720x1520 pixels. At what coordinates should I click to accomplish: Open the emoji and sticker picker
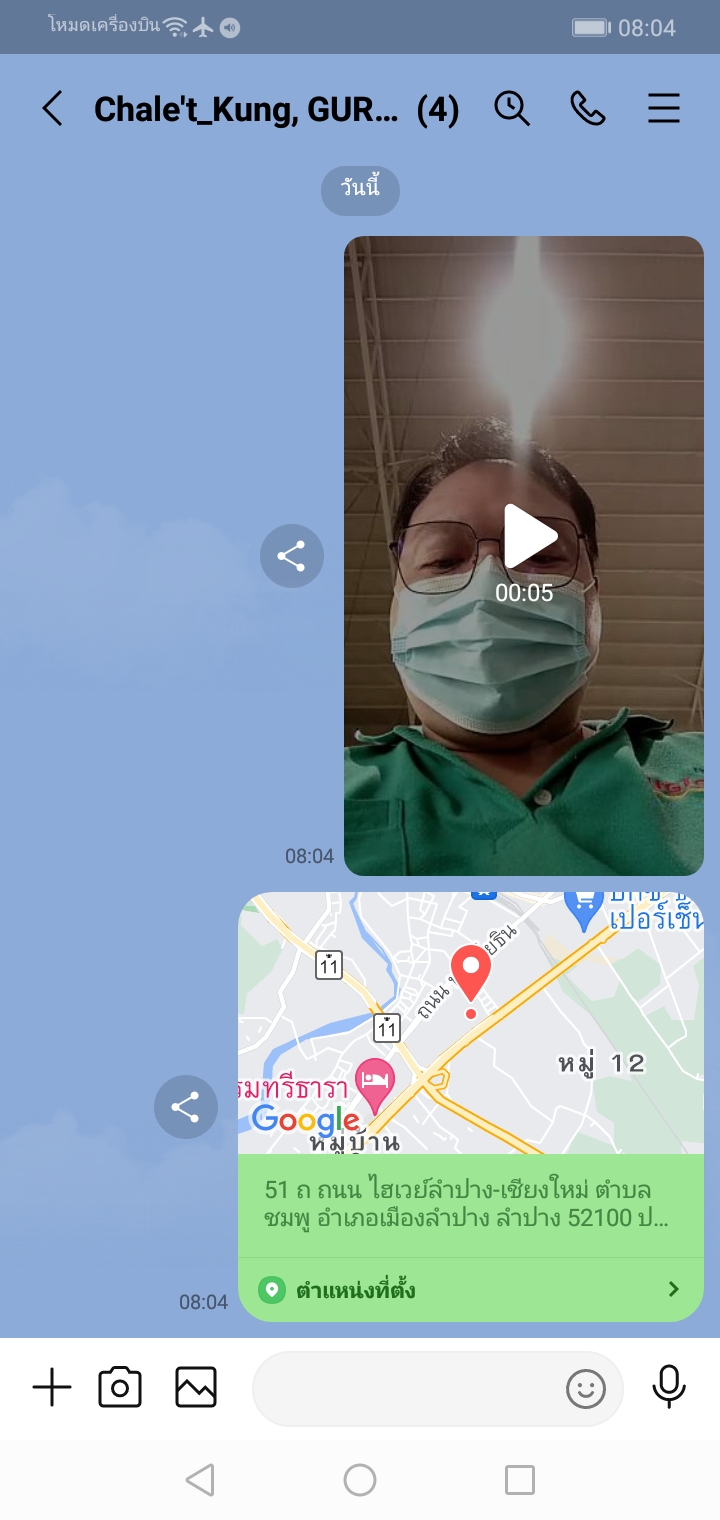(586, 1388)
